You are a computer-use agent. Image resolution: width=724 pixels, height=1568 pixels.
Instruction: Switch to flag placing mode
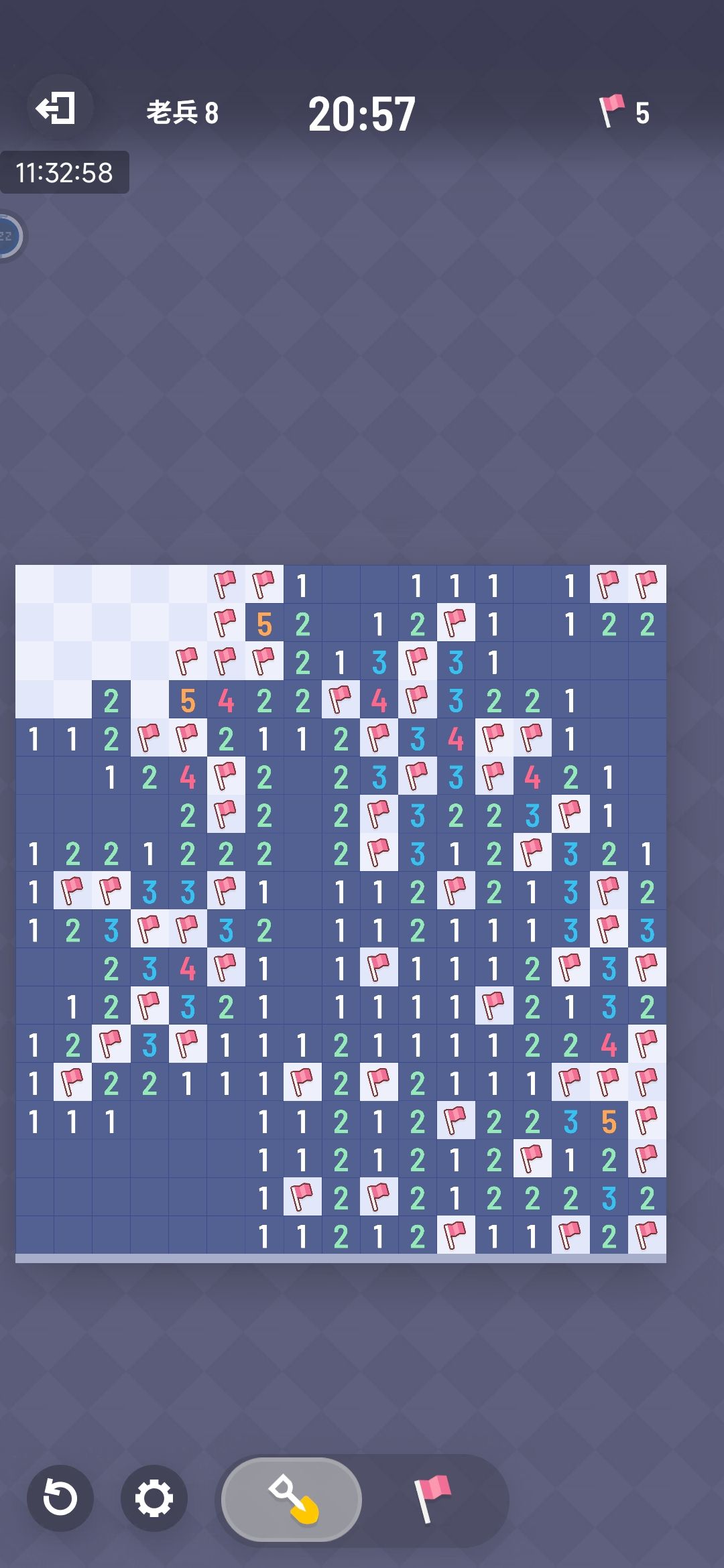pyautogui.click(x=432, y=1500)
